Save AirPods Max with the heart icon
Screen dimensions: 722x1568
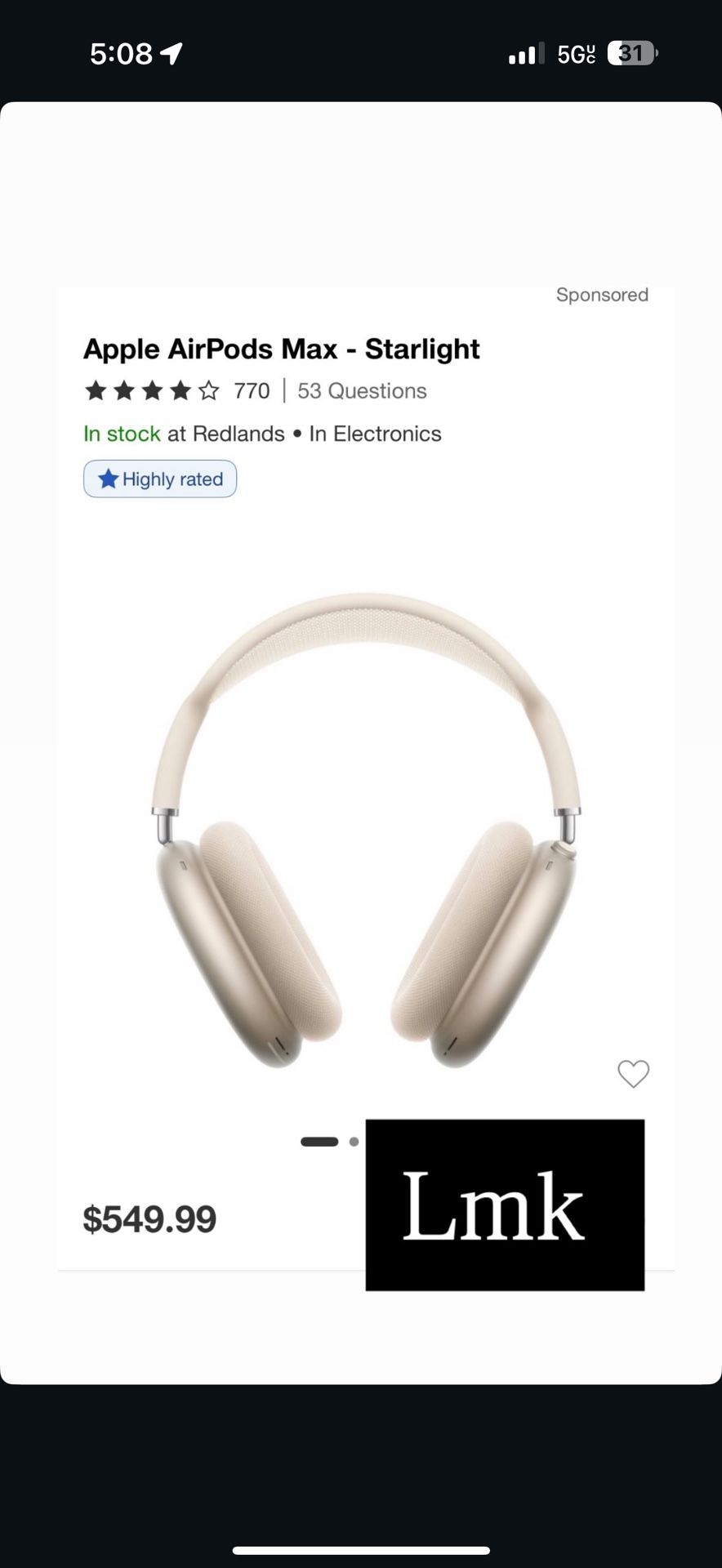coord(633,1073)
